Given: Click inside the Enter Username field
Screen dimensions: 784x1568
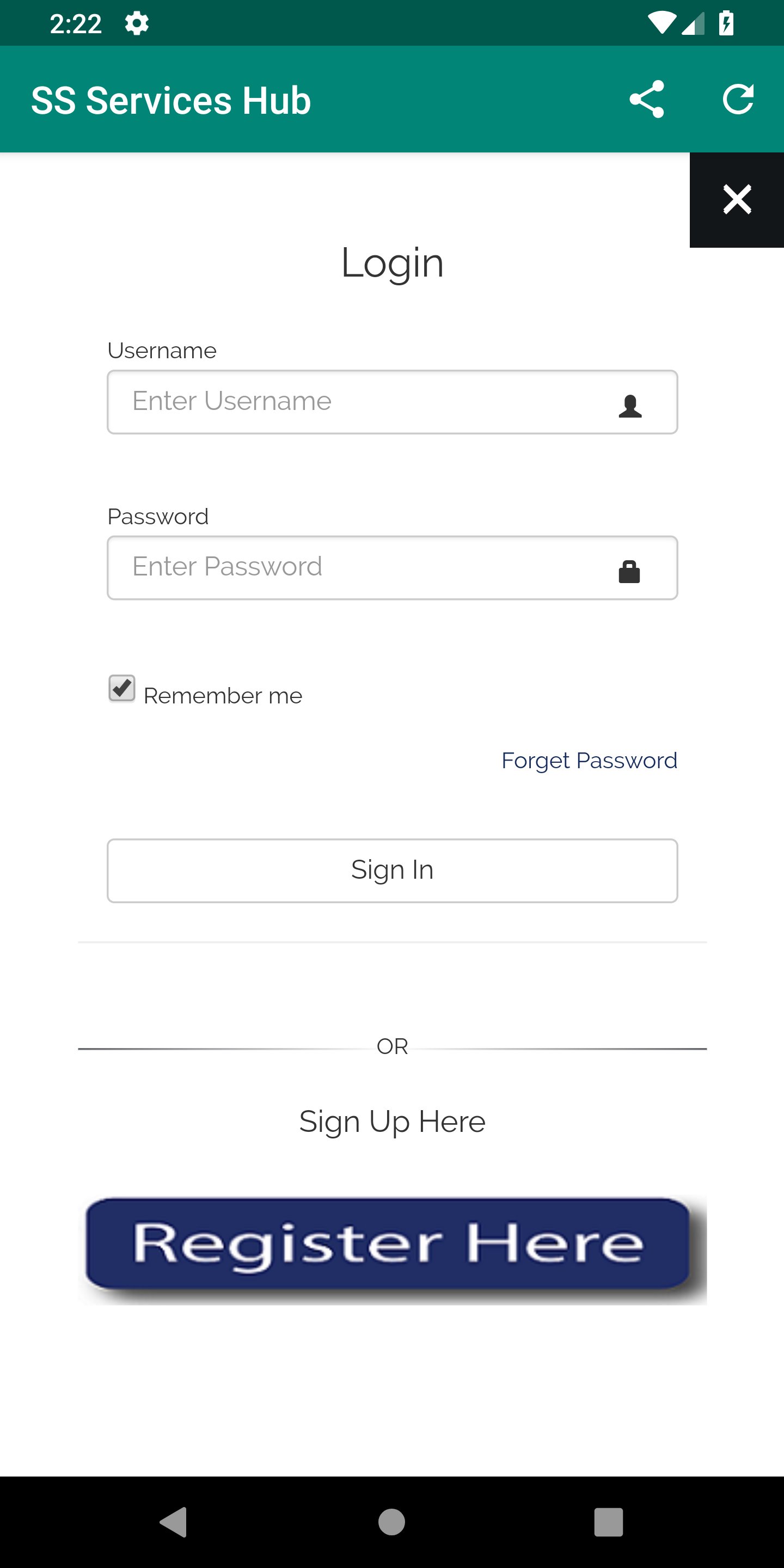Looking at the screenshot, I should coord(365,402).
